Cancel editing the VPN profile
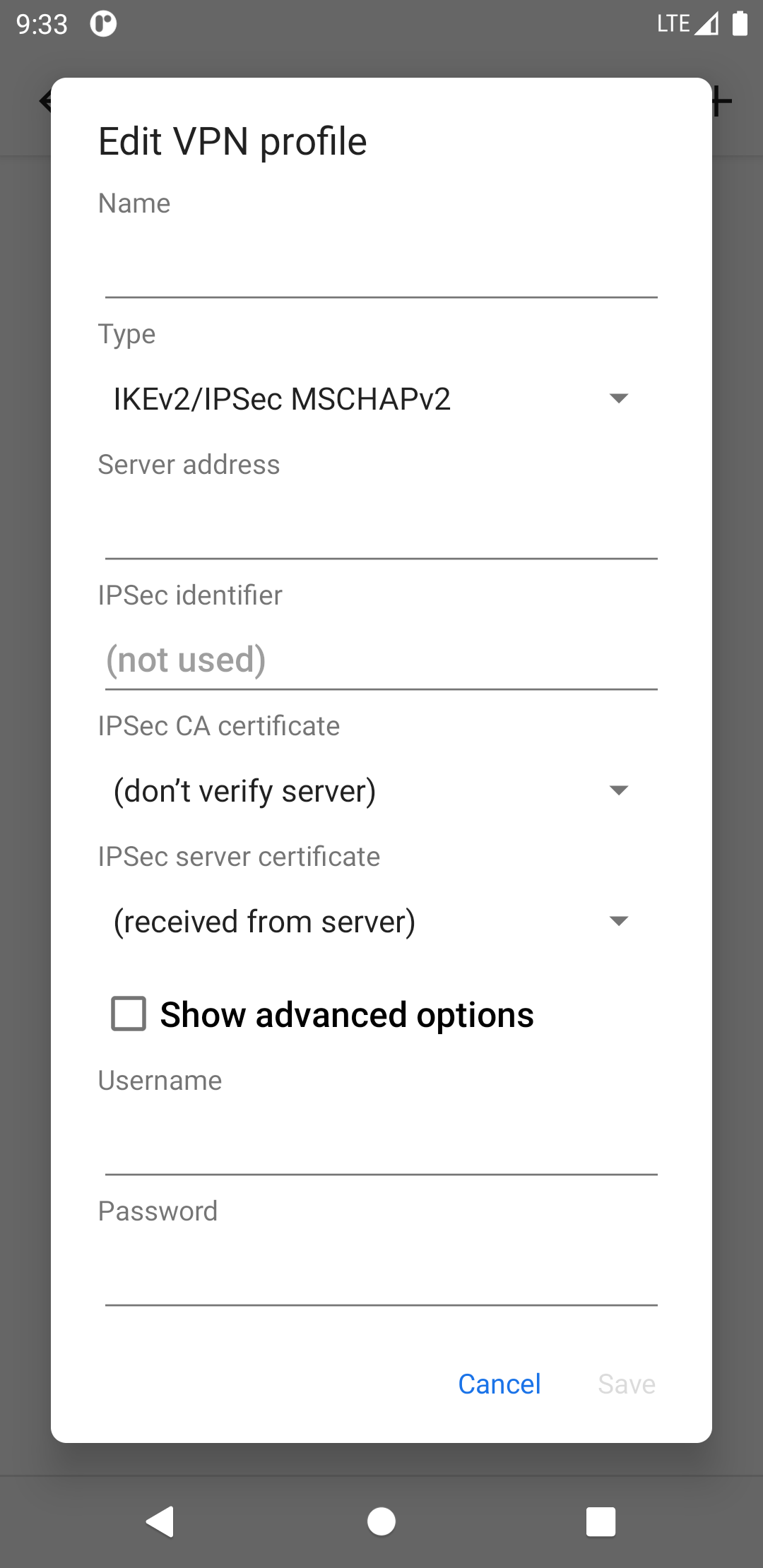763x1568 pixels. [499, 1384]
